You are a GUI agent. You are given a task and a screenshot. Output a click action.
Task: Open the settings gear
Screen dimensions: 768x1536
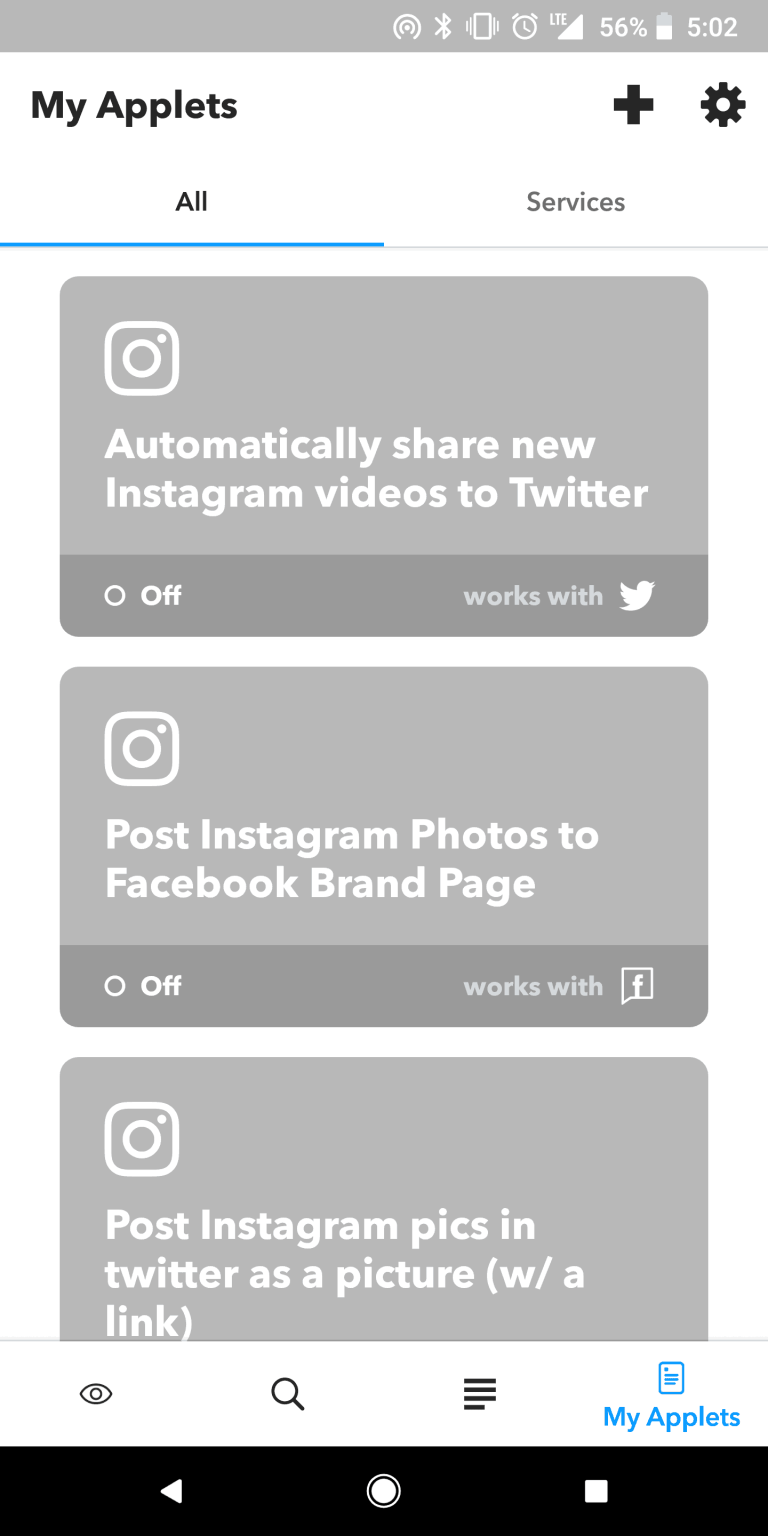point(723,105)
